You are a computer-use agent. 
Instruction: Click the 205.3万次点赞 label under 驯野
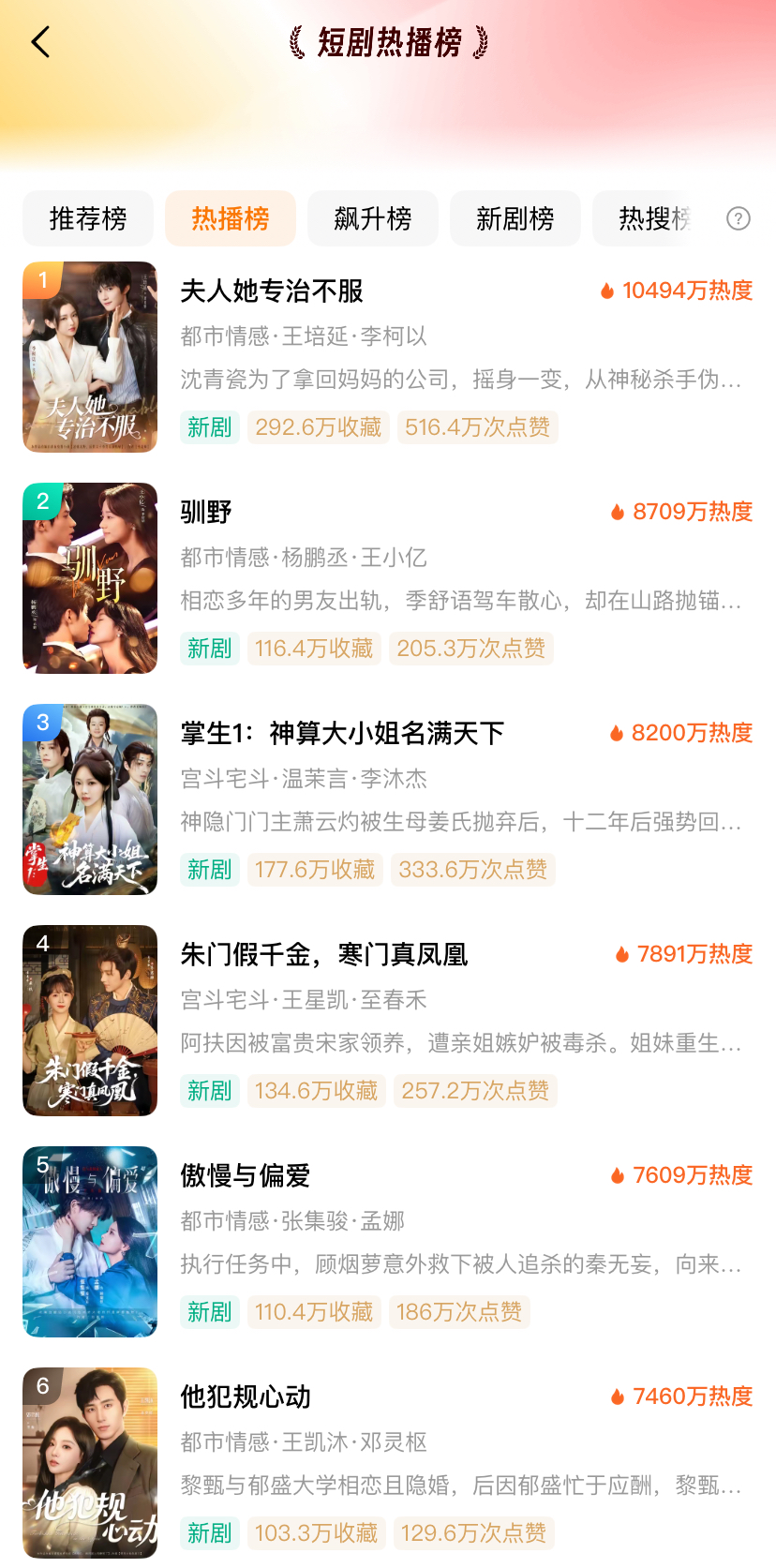470,648
